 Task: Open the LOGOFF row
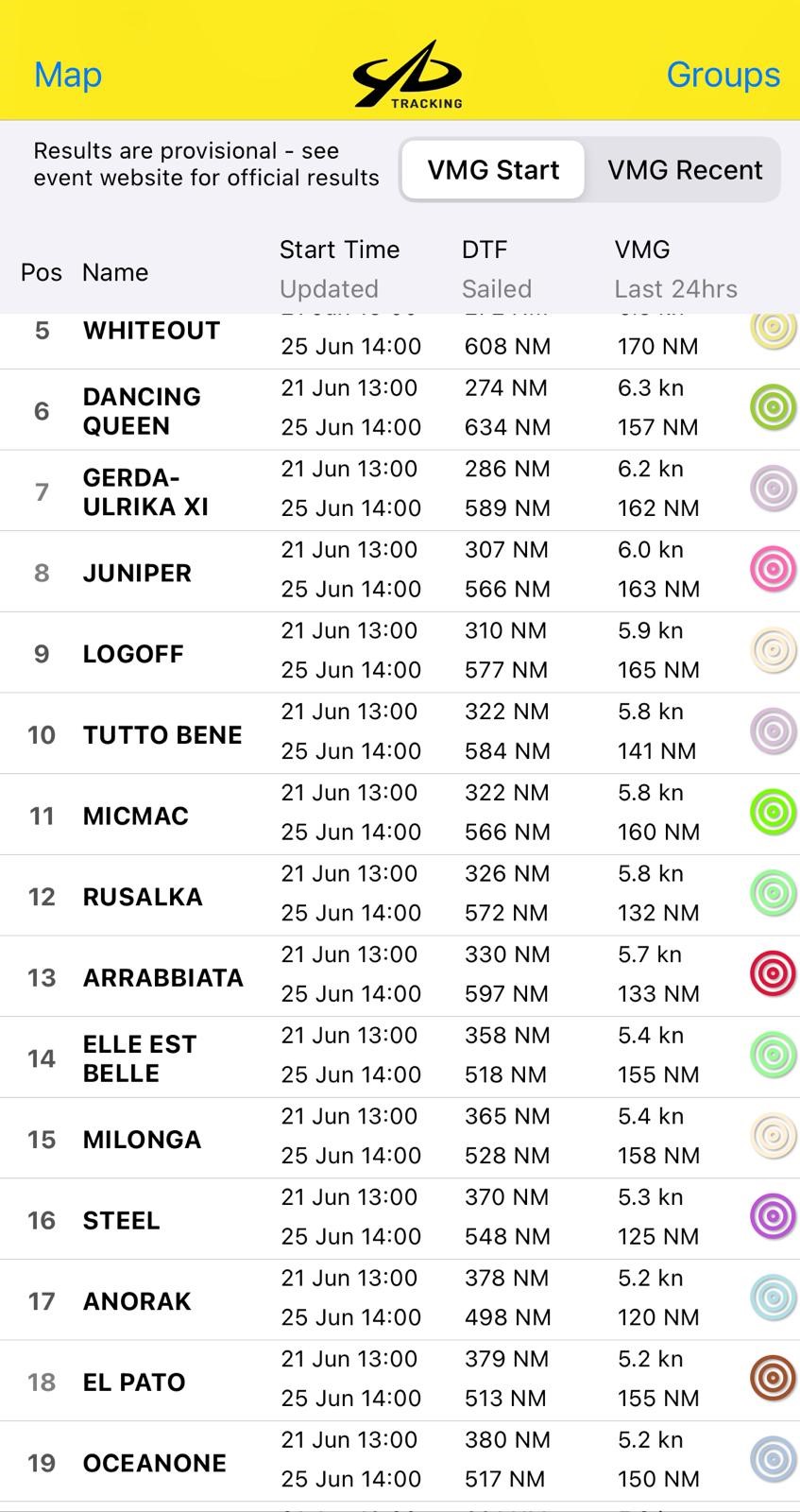click(400, 653)
